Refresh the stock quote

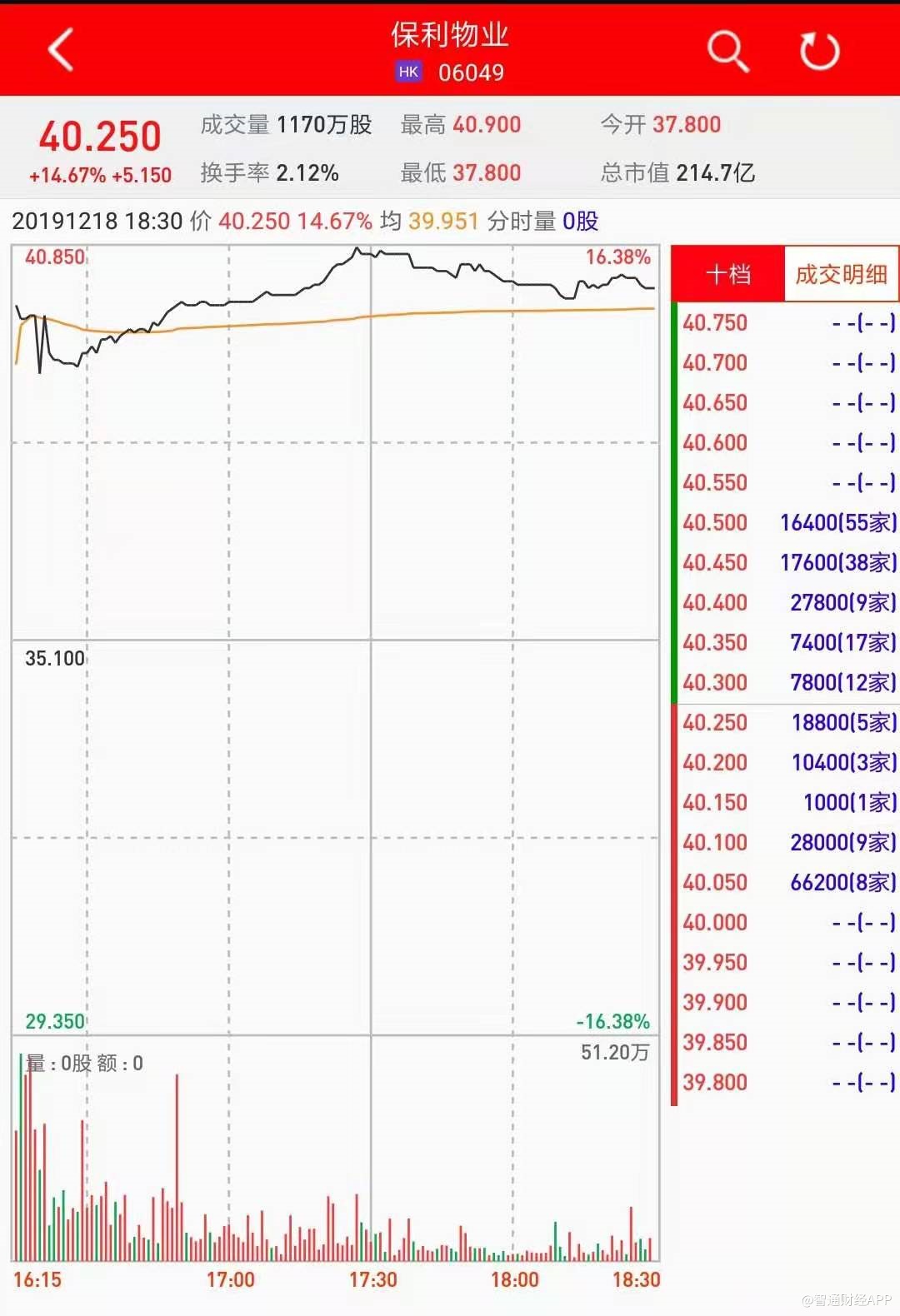click(x=819, y=51)
